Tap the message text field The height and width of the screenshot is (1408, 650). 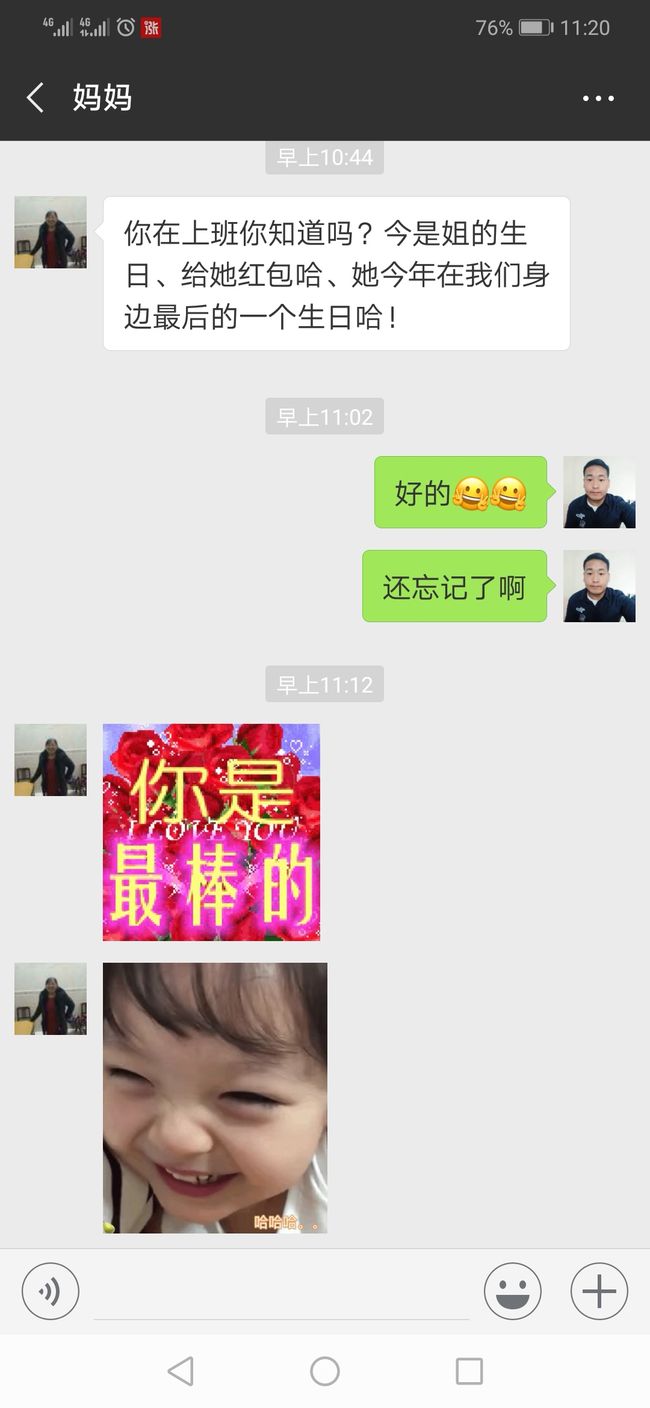point(282,1292)
